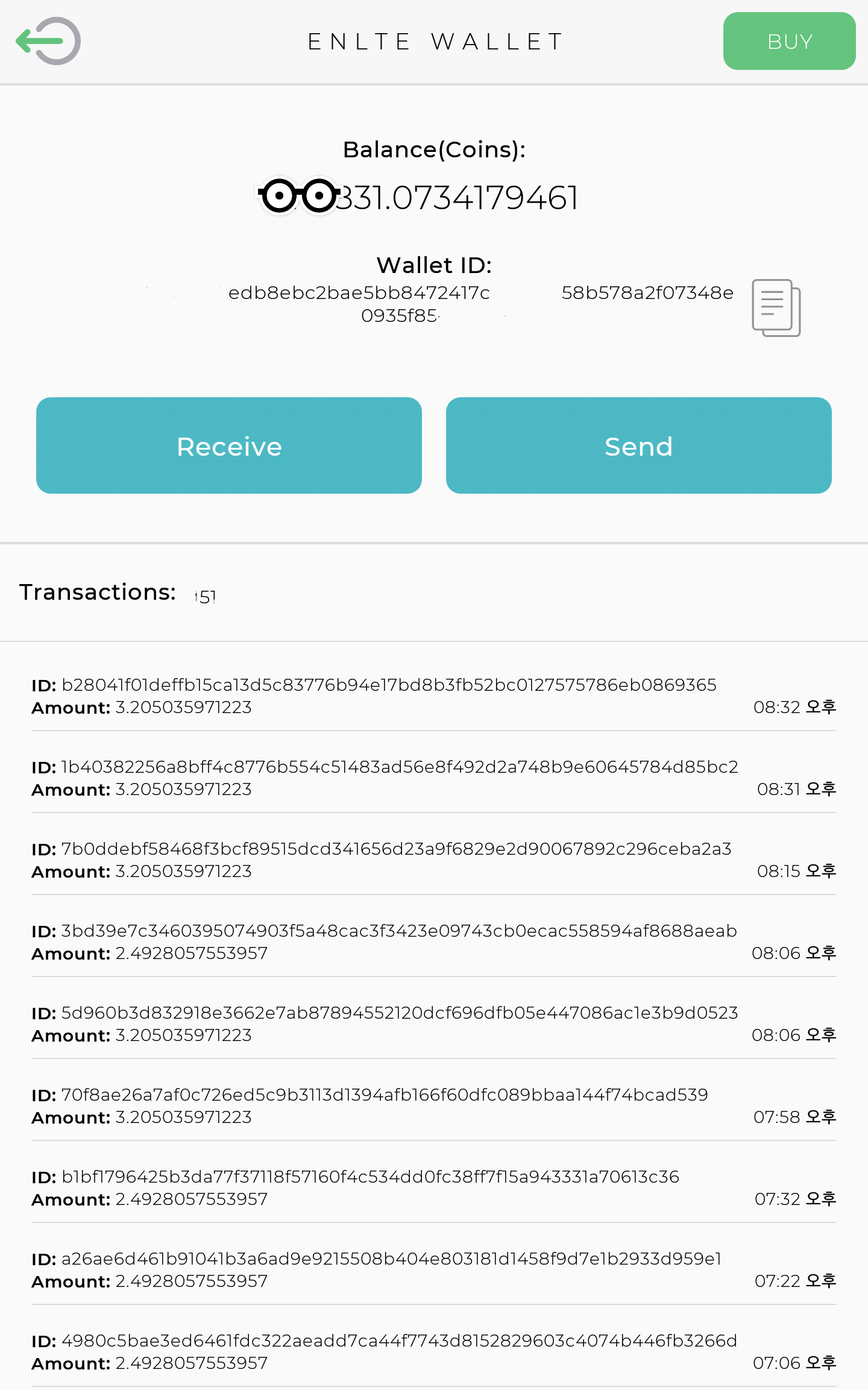Open transaction starting with 3bd39e7c

[x=434, y=942]
